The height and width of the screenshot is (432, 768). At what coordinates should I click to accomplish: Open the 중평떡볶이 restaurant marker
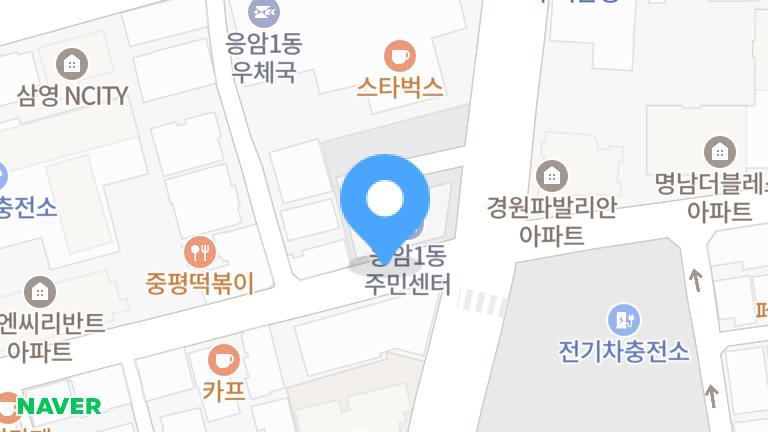[201, 250]
